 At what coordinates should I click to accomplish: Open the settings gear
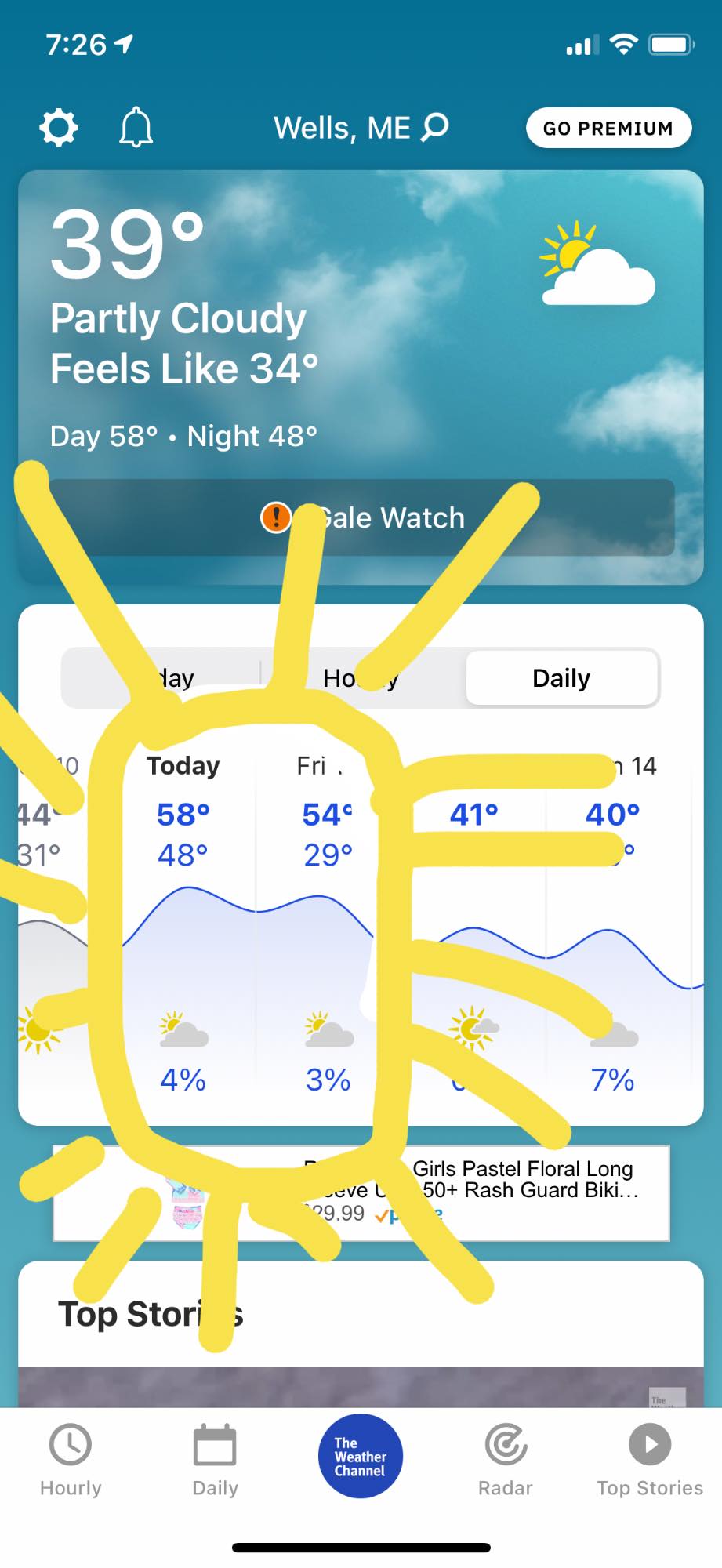pos(59,128)
